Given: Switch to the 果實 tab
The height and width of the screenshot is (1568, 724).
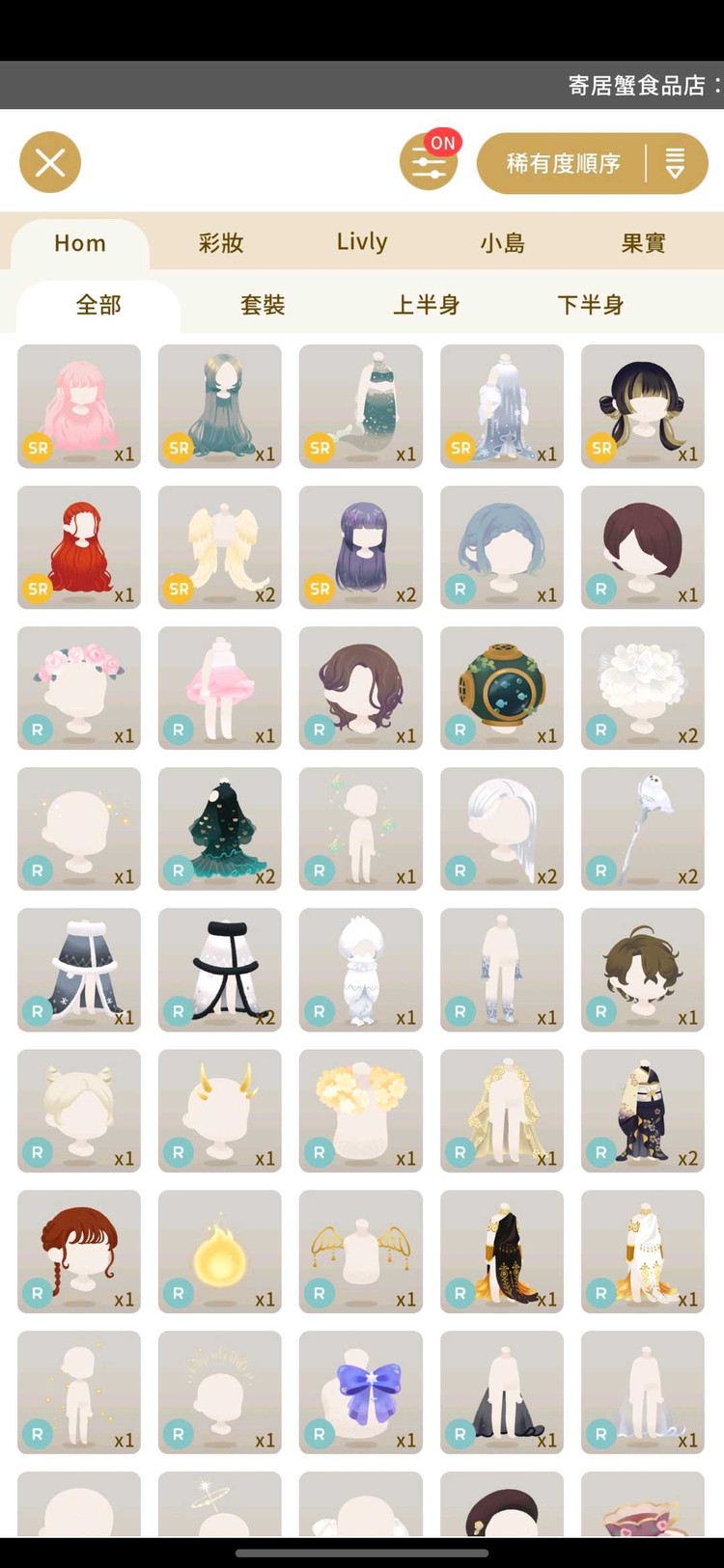Looking at the screenshot, I should point(644,243).
